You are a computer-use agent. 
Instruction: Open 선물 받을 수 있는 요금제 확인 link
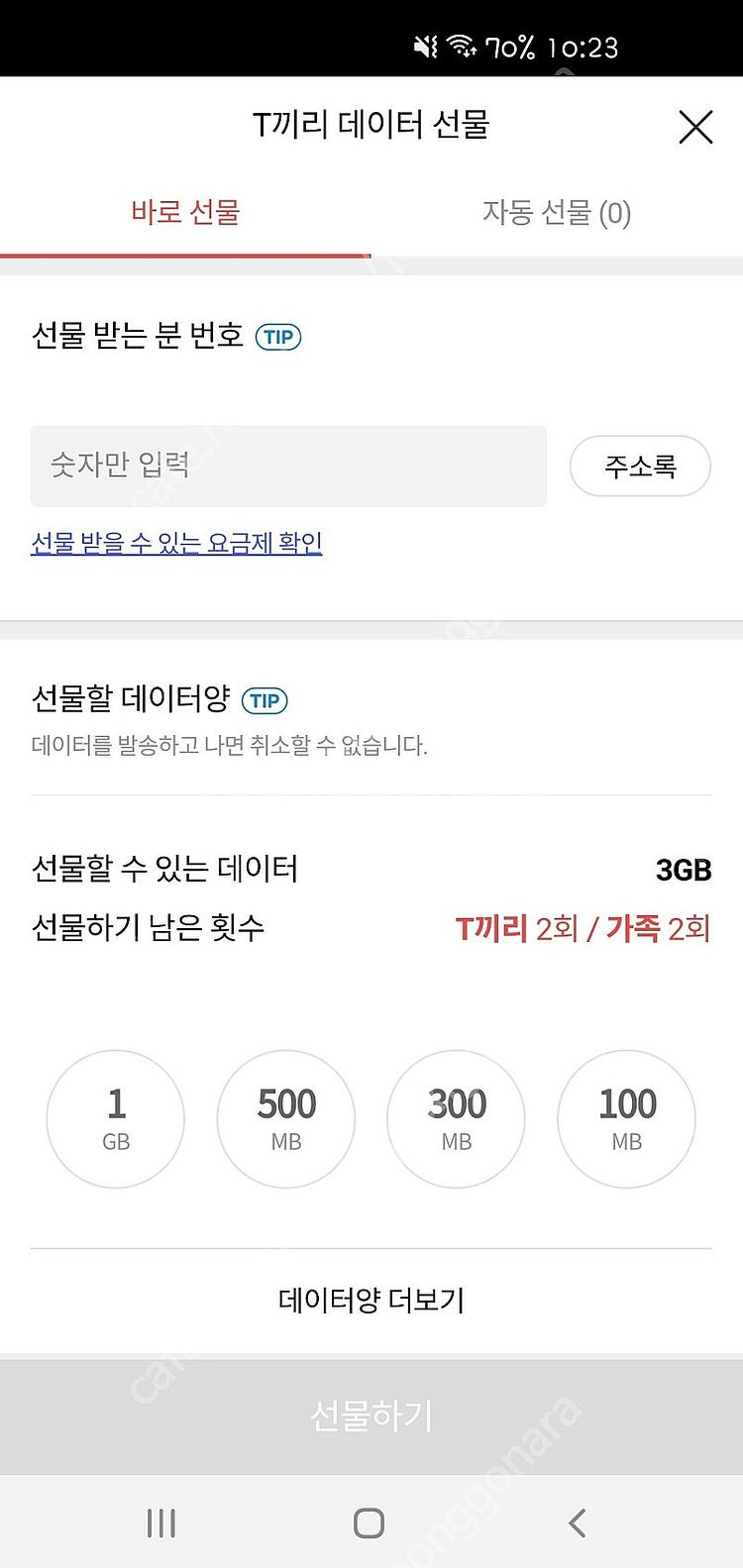pyautogui.click(x=176, y=543)
